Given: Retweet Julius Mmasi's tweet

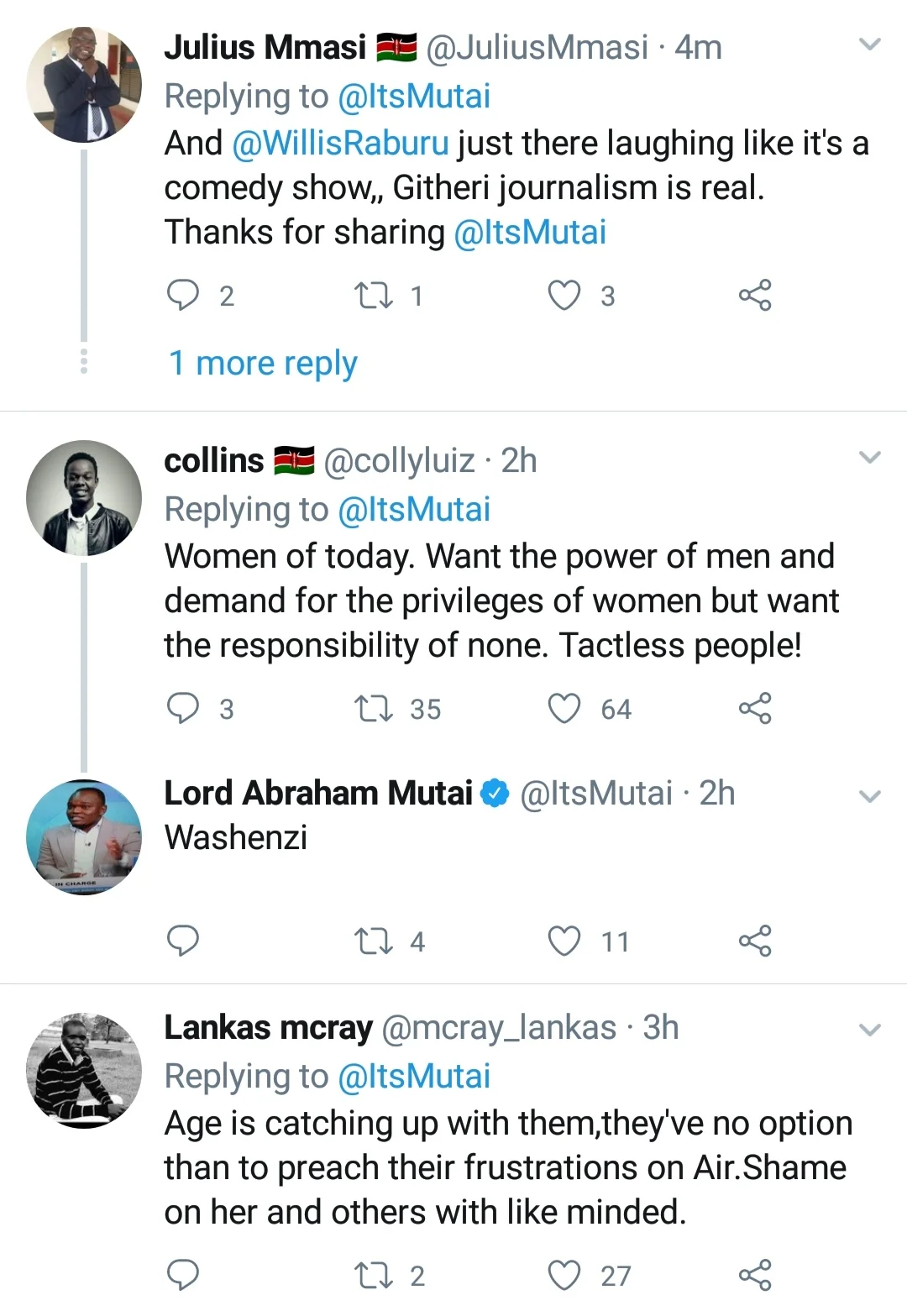Looking at the screenshot, I should click(373, 296).
